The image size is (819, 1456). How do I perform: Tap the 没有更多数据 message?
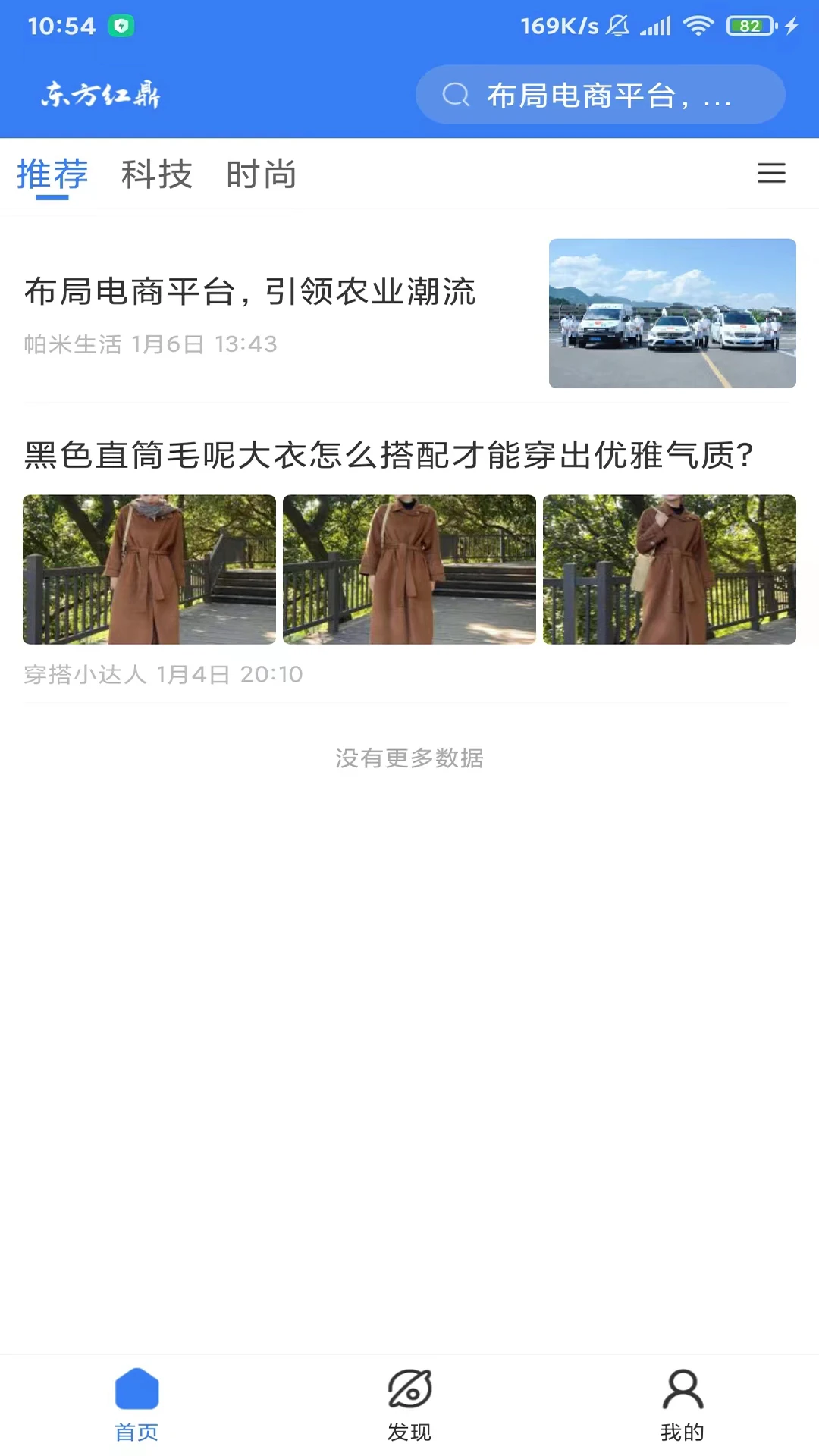[409, 759]
